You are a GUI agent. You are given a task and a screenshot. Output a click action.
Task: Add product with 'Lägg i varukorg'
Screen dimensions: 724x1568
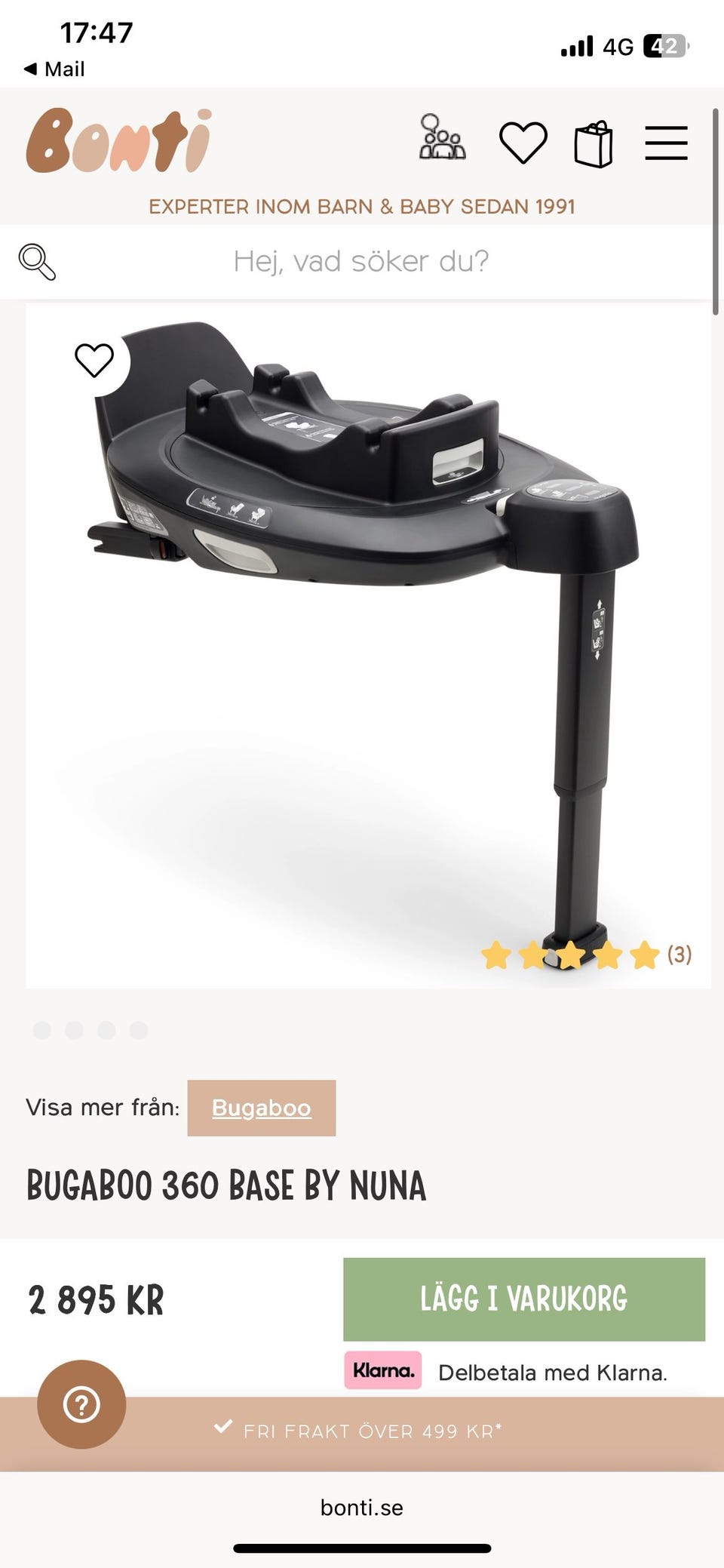[x=523, y=1299]
